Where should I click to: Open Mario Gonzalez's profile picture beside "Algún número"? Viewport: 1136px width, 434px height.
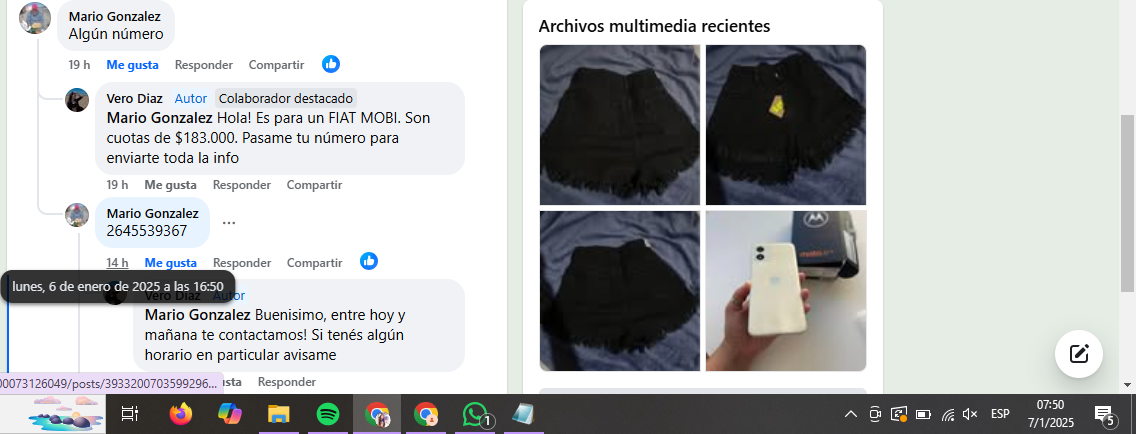point(35,18)
